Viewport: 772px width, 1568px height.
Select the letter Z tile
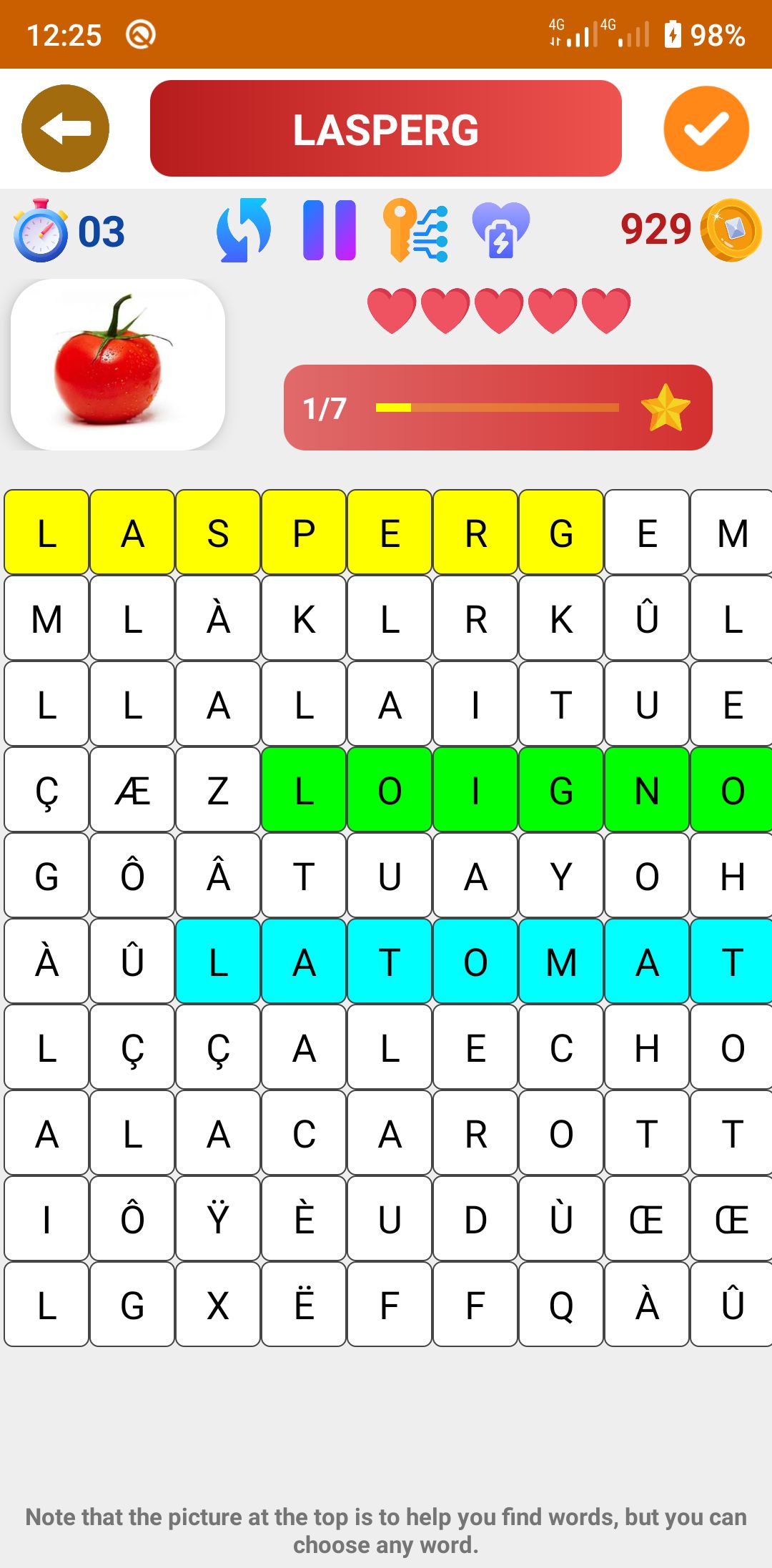(218, 790)
